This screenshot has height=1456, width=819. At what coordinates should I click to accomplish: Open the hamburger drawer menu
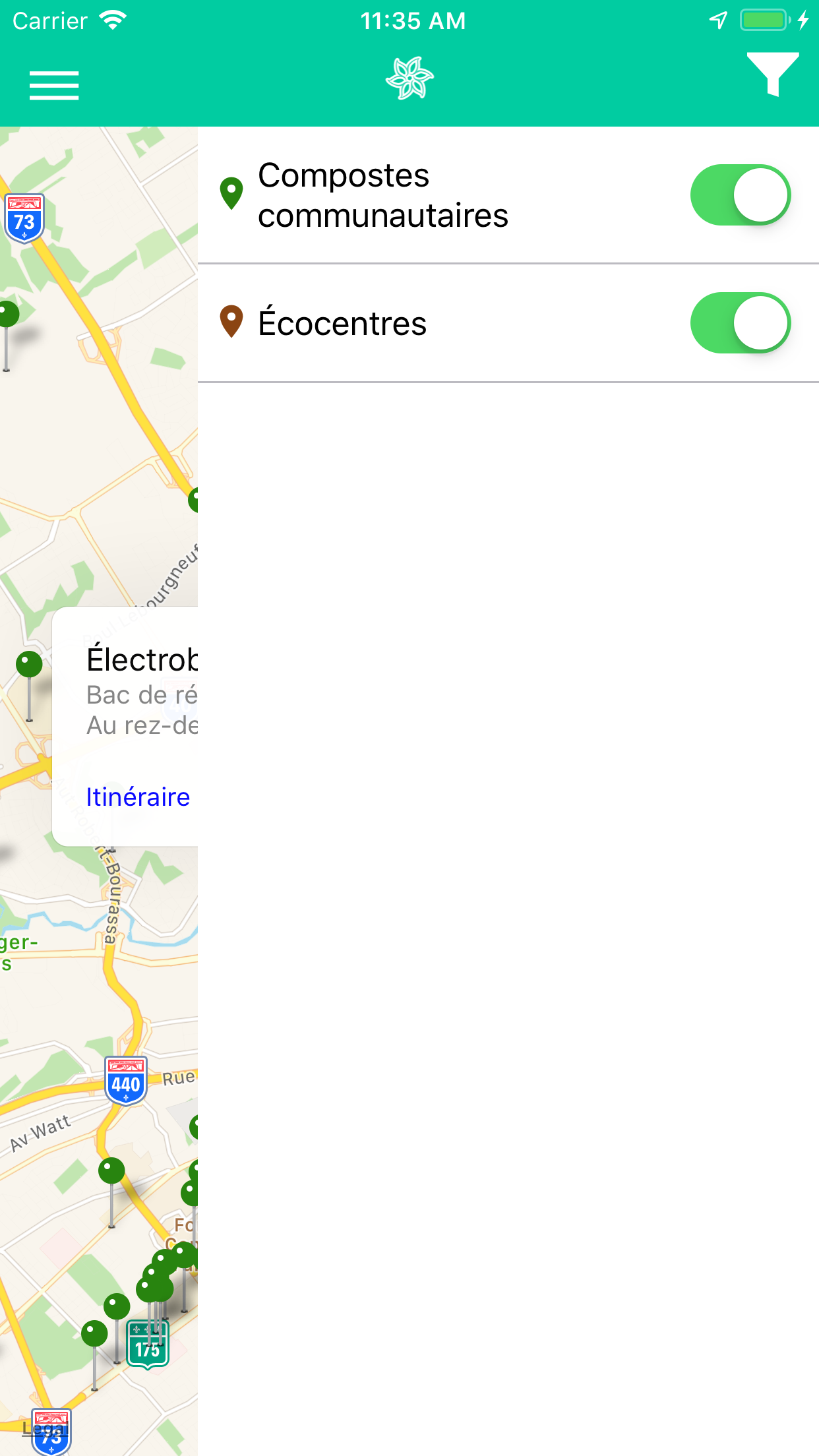click(54, 86)
